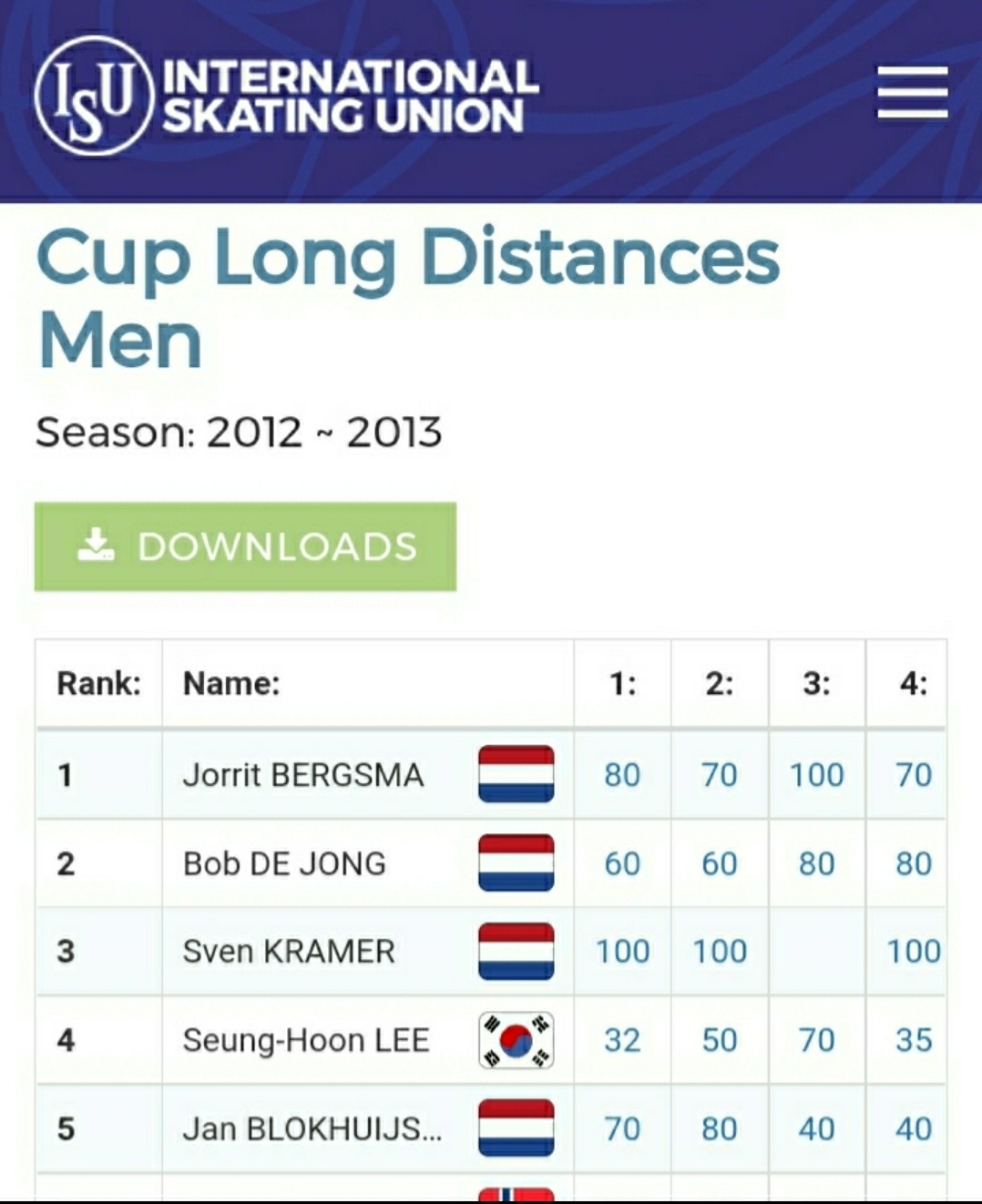Screen dimensions: 982x1204
Task: Click the DOWNLOADS button
Action: click(x=246, y=546)
